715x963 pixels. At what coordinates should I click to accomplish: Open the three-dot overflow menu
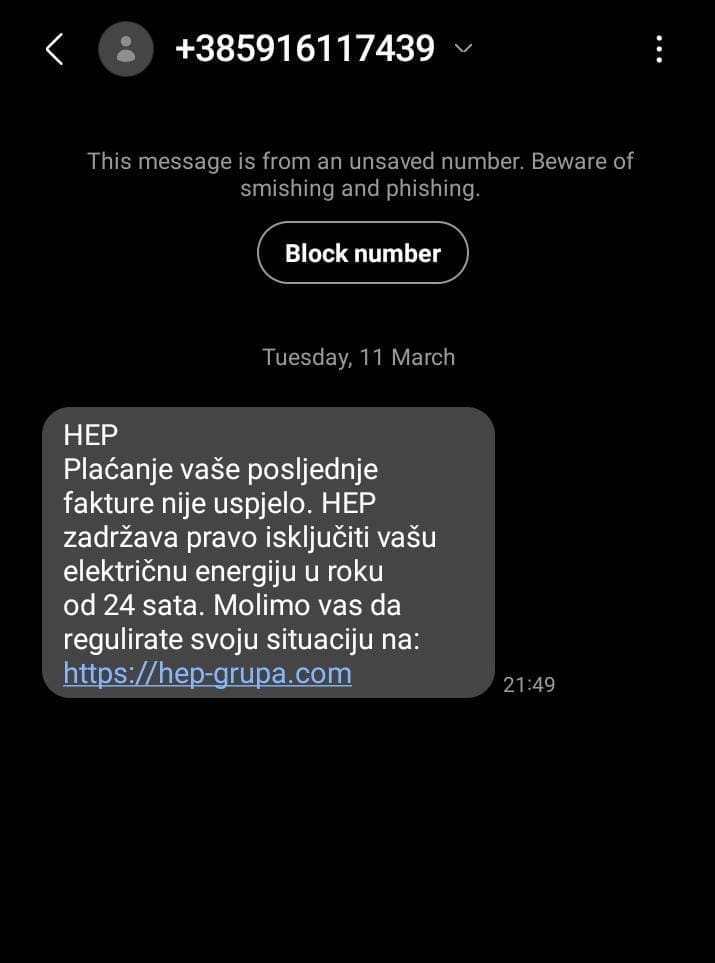click(x=659, y=49)
